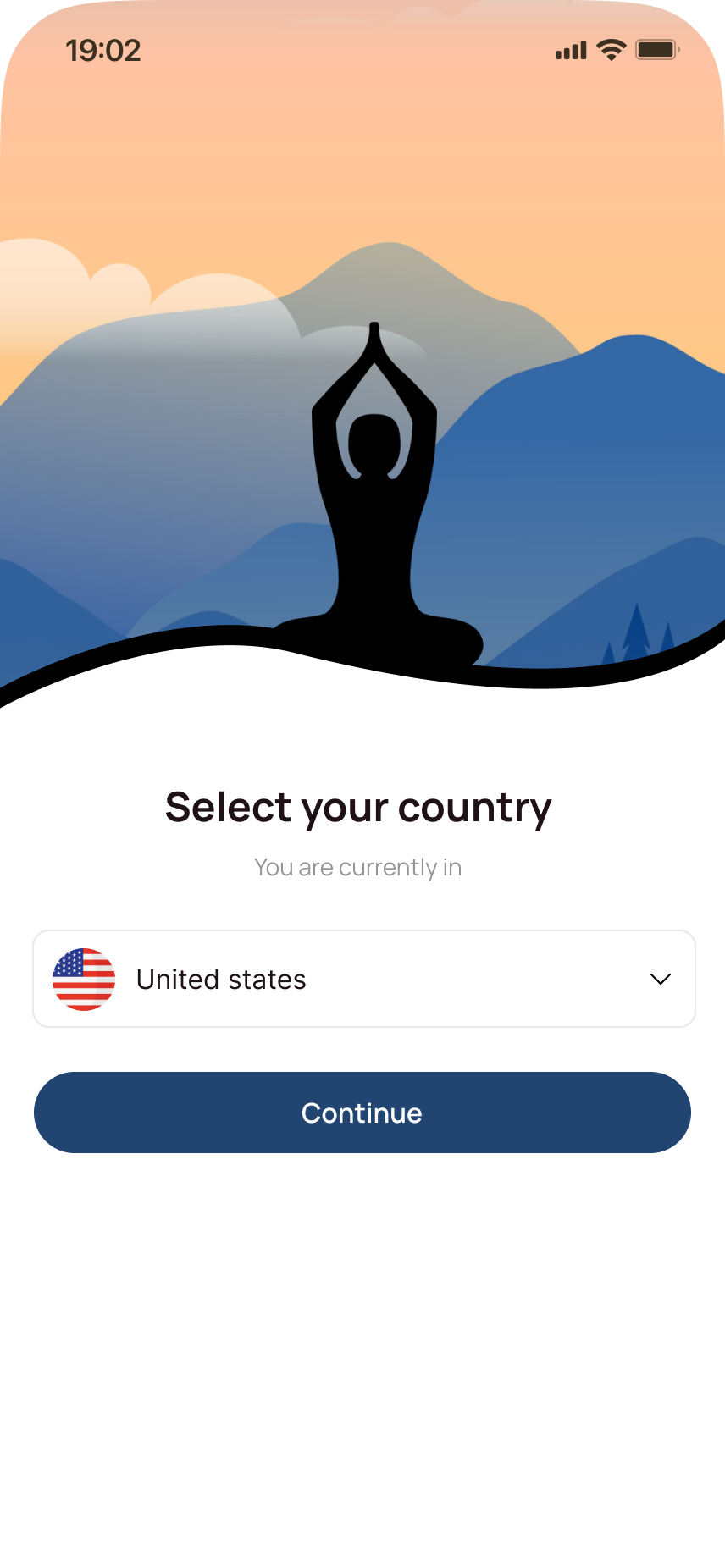Tap the Continue button
The image size is (725, 1568).
[x=362, y=1113]
